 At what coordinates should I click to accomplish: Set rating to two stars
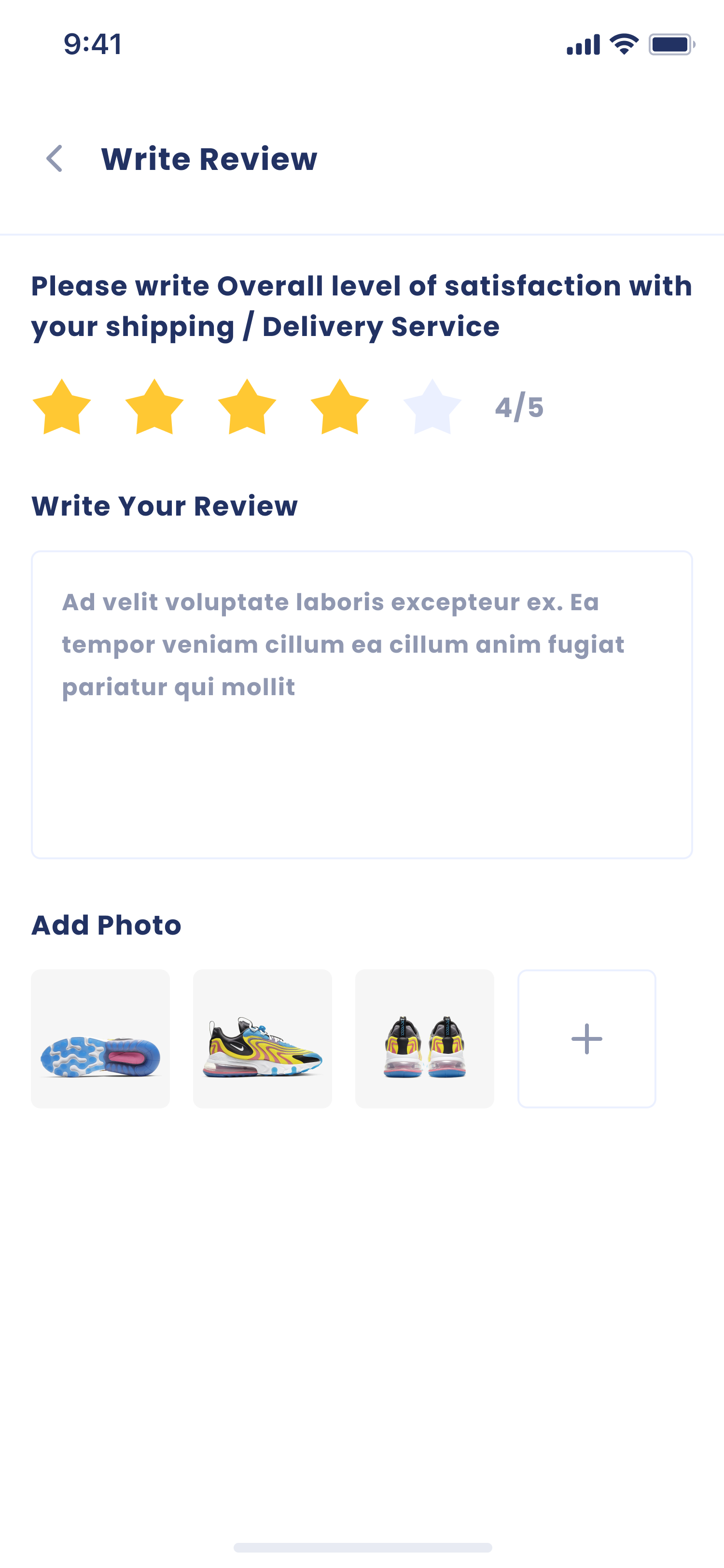coord(154,407)
